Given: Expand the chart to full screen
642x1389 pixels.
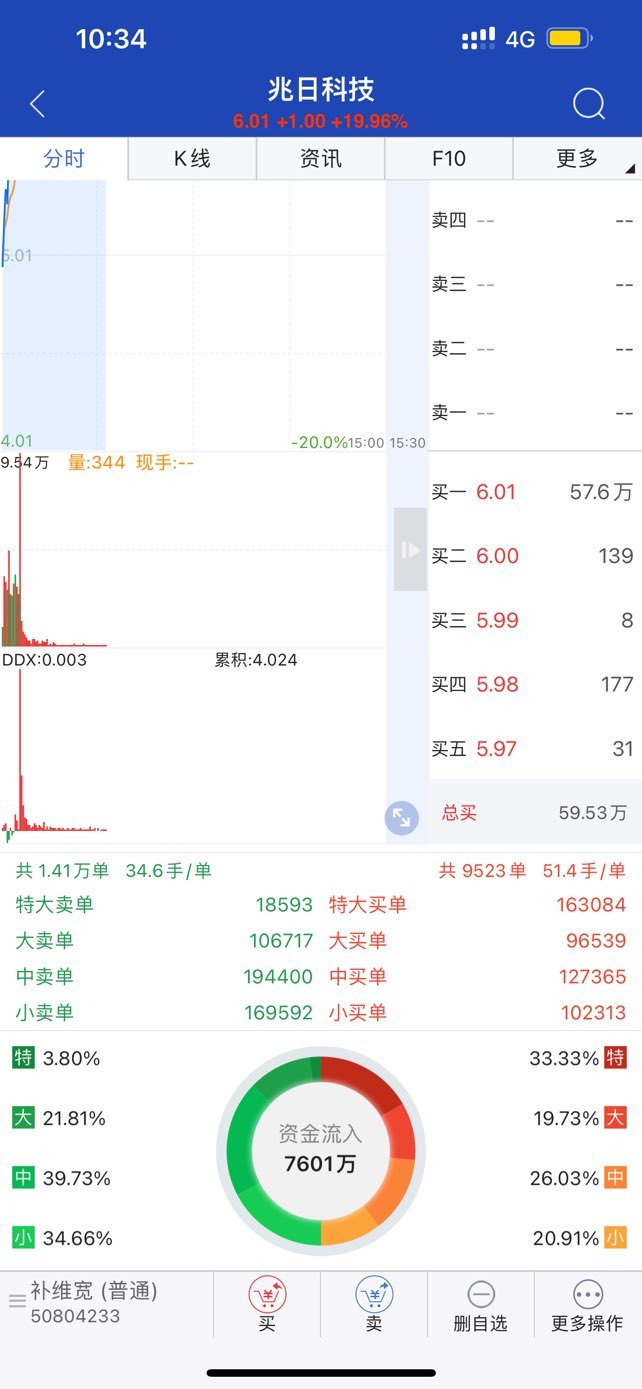Looking at the screenshot, I should coord(401,818).
